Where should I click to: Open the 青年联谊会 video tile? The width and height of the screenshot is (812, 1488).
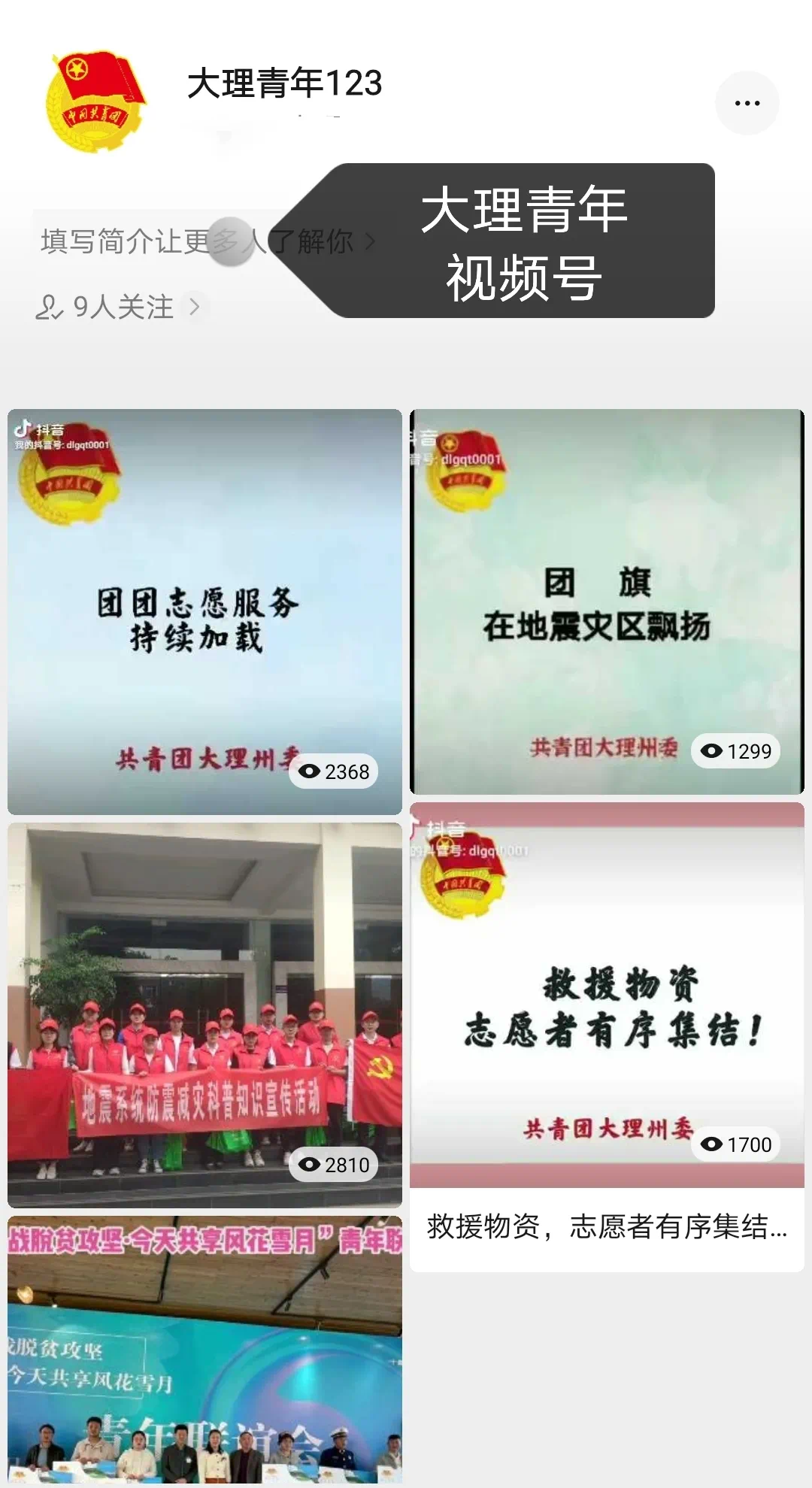pos(205,1350)
